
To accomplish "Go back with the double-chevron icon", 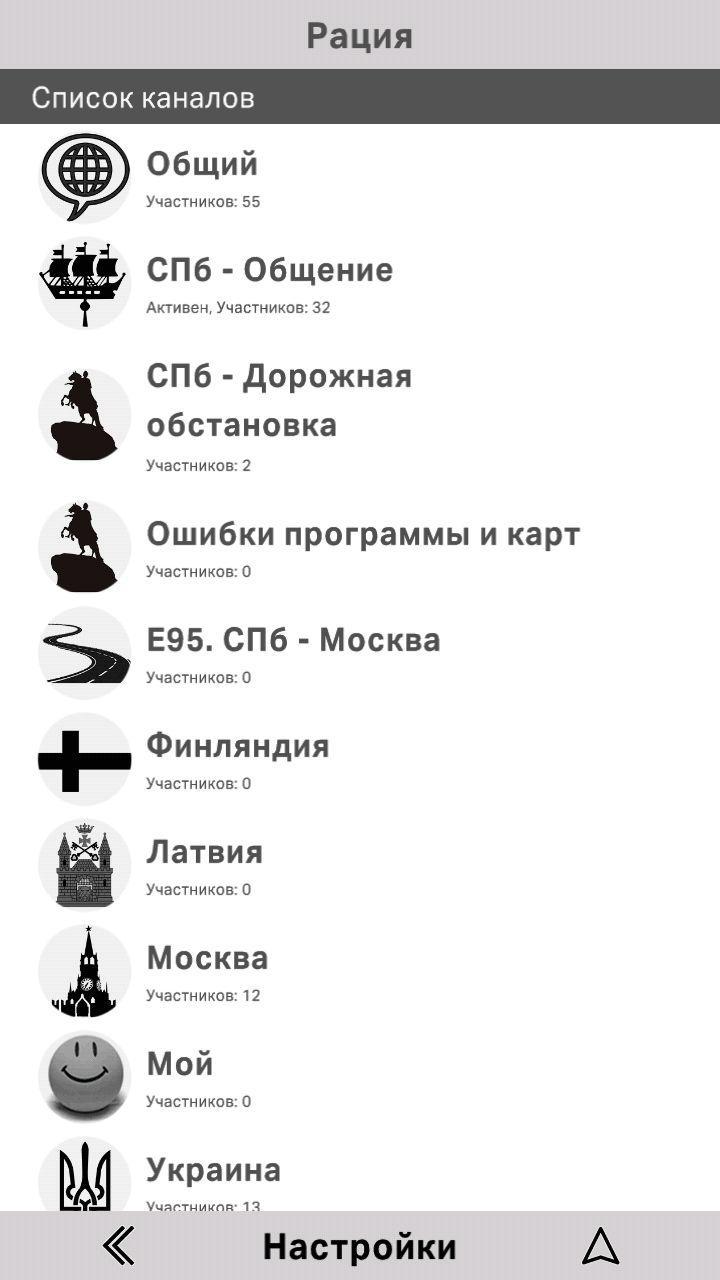I will (119, 1246).
